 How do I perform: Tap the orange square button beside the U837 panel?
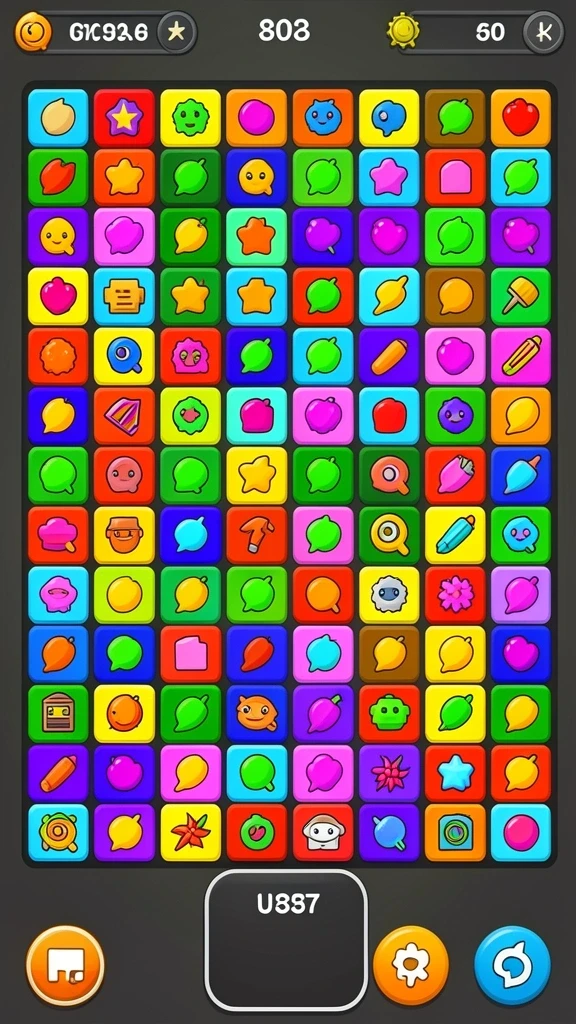(65, 965)
